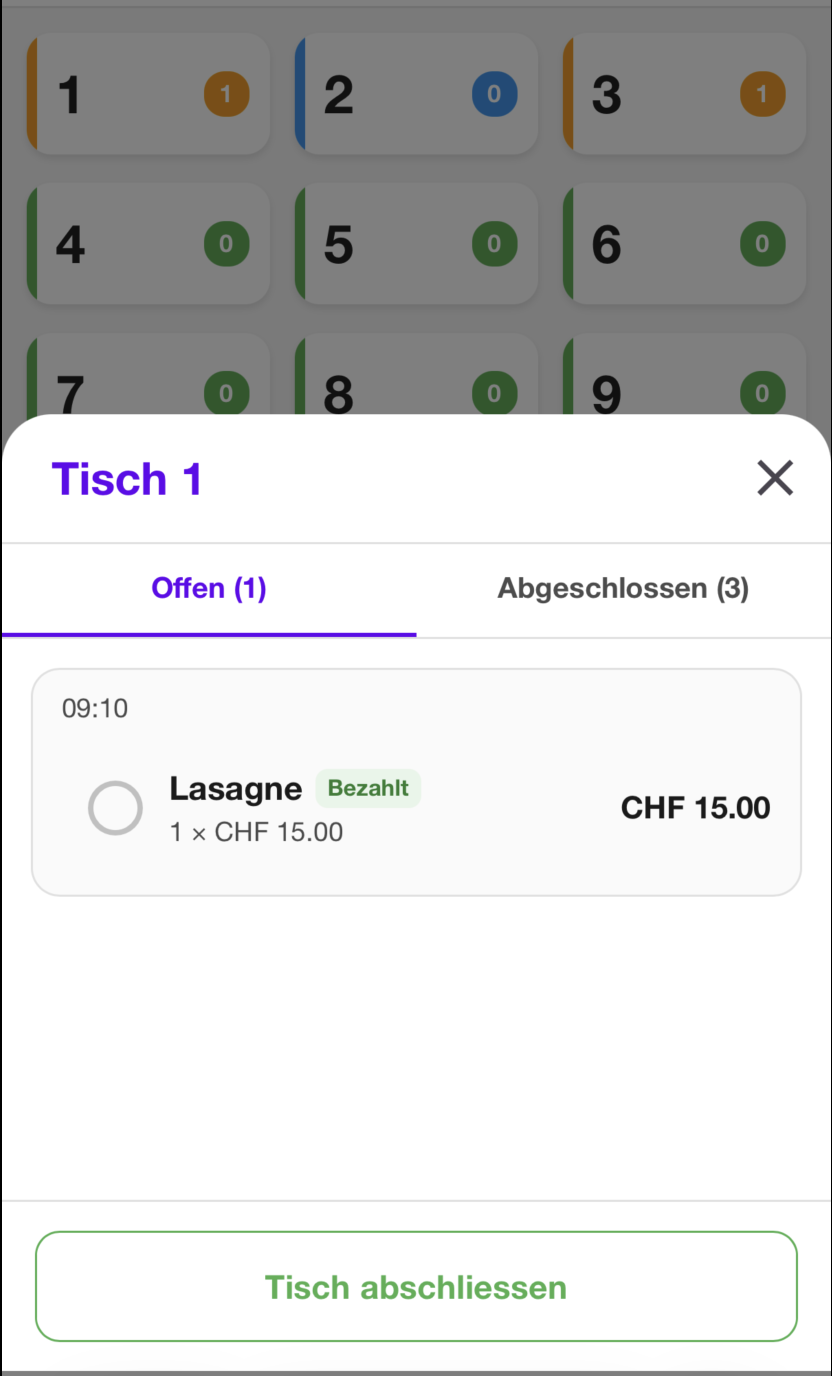Tap the green zero badge on table 4
Image resolution: width=832 pixels, height=1376 pixels.
point(226,243)
